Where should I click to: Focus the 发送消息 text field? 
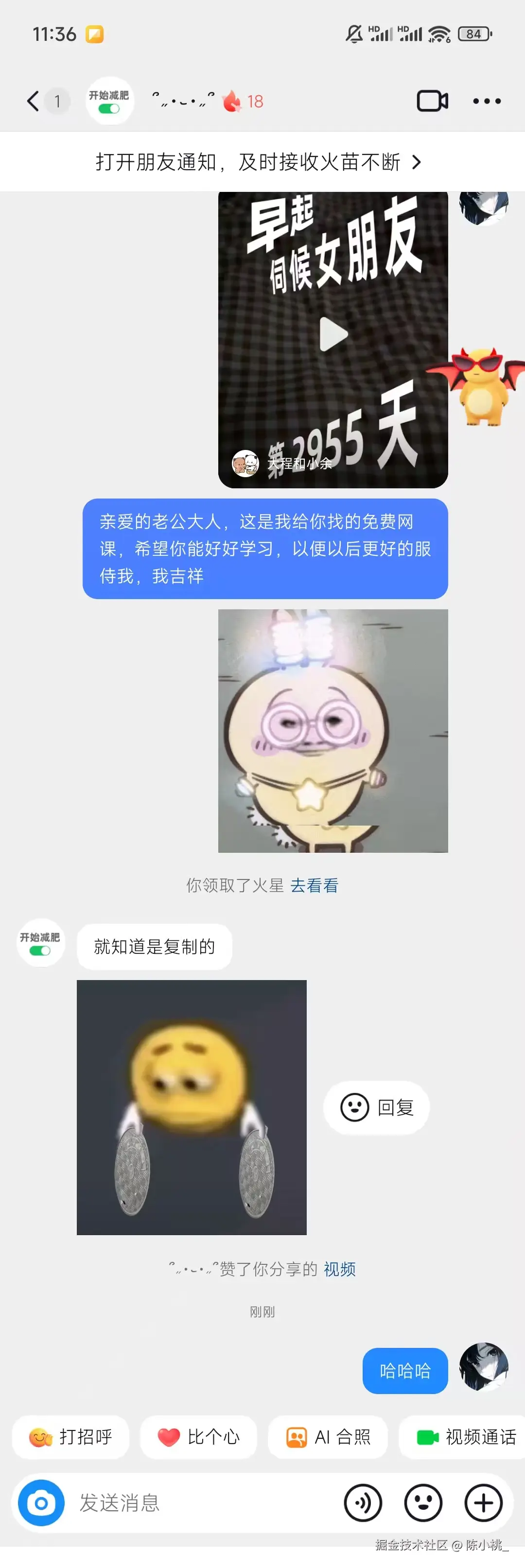click(x=201, y=1503)
